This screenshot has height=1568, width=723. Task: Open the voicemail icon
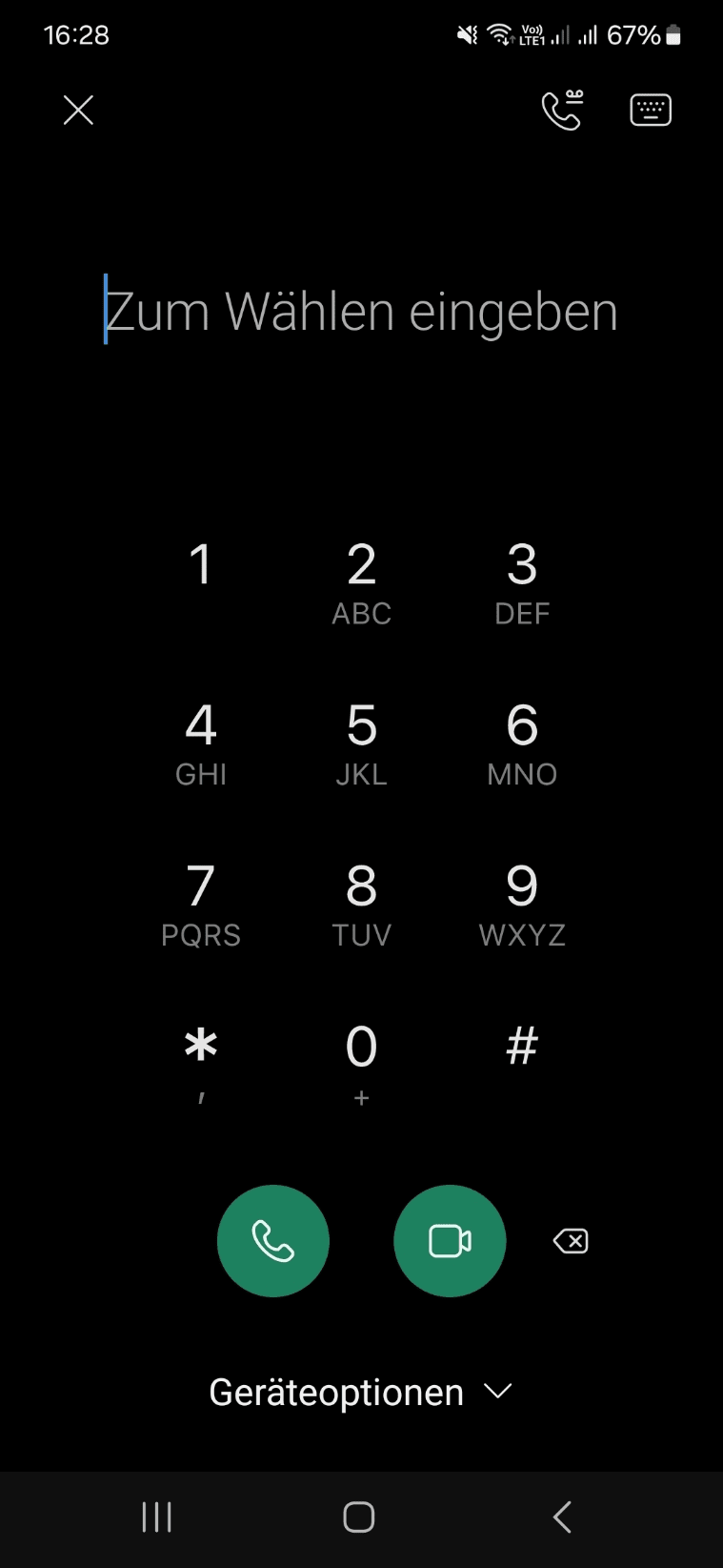[561, 111]
